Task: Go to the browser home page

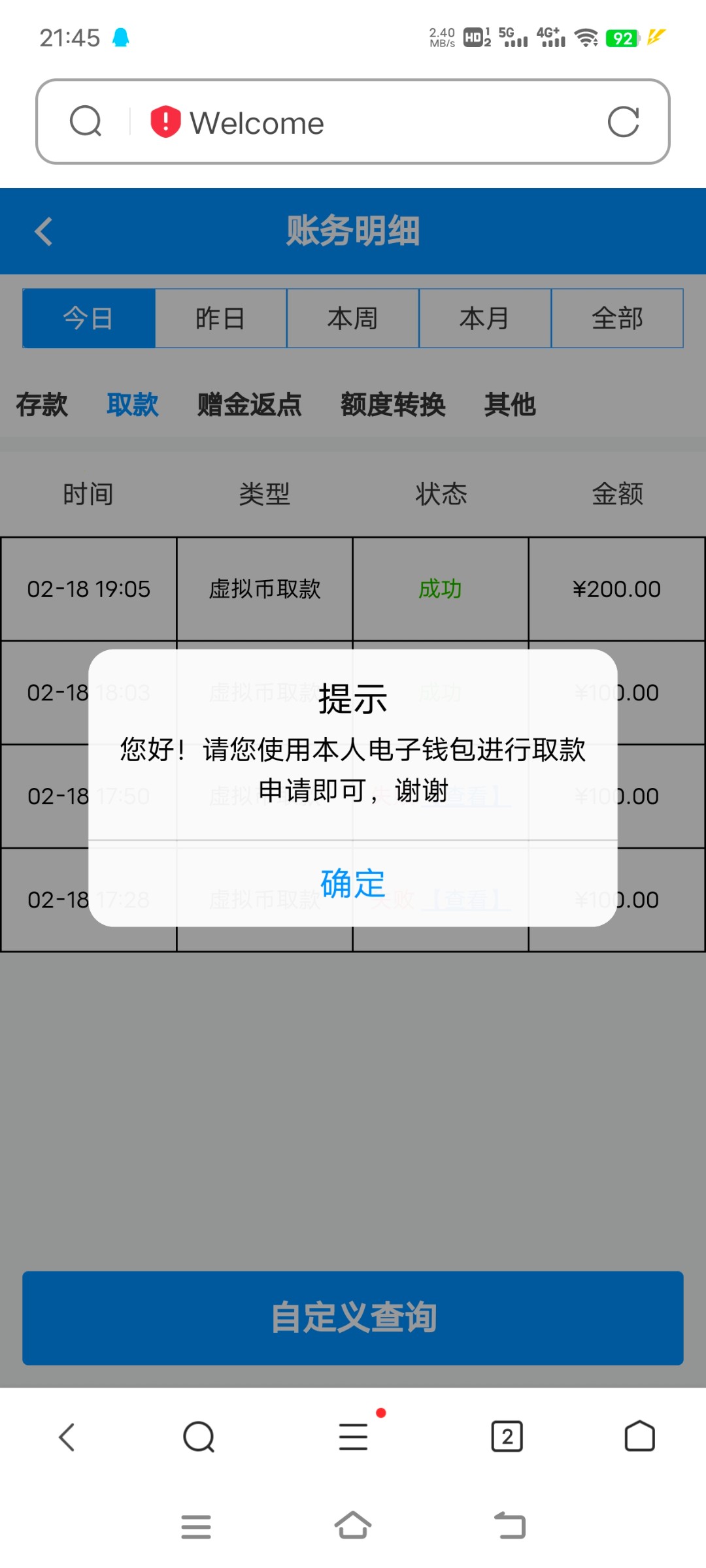Action: 639,1437
